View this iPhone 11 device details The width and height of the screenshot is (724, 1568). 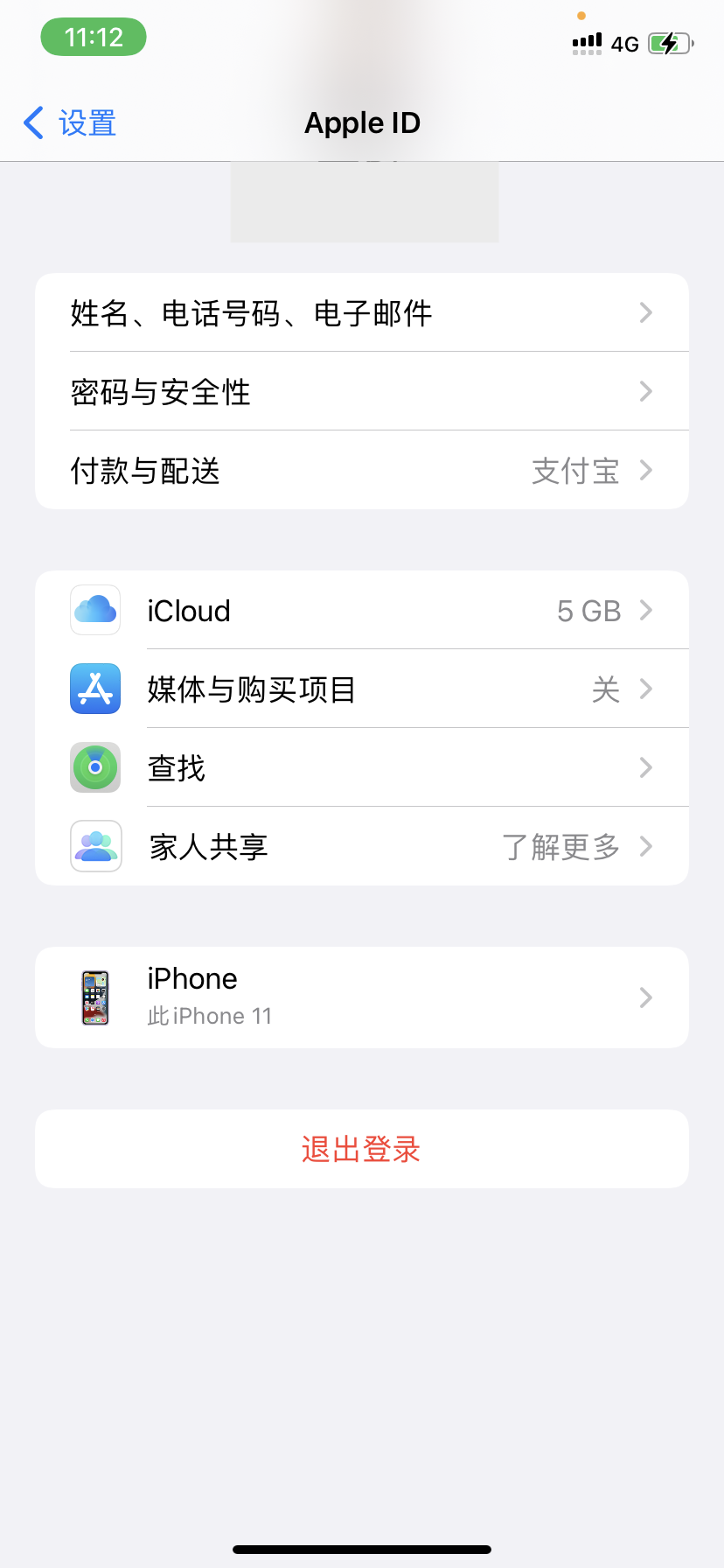pyautogui.click(x=361, y=997)
